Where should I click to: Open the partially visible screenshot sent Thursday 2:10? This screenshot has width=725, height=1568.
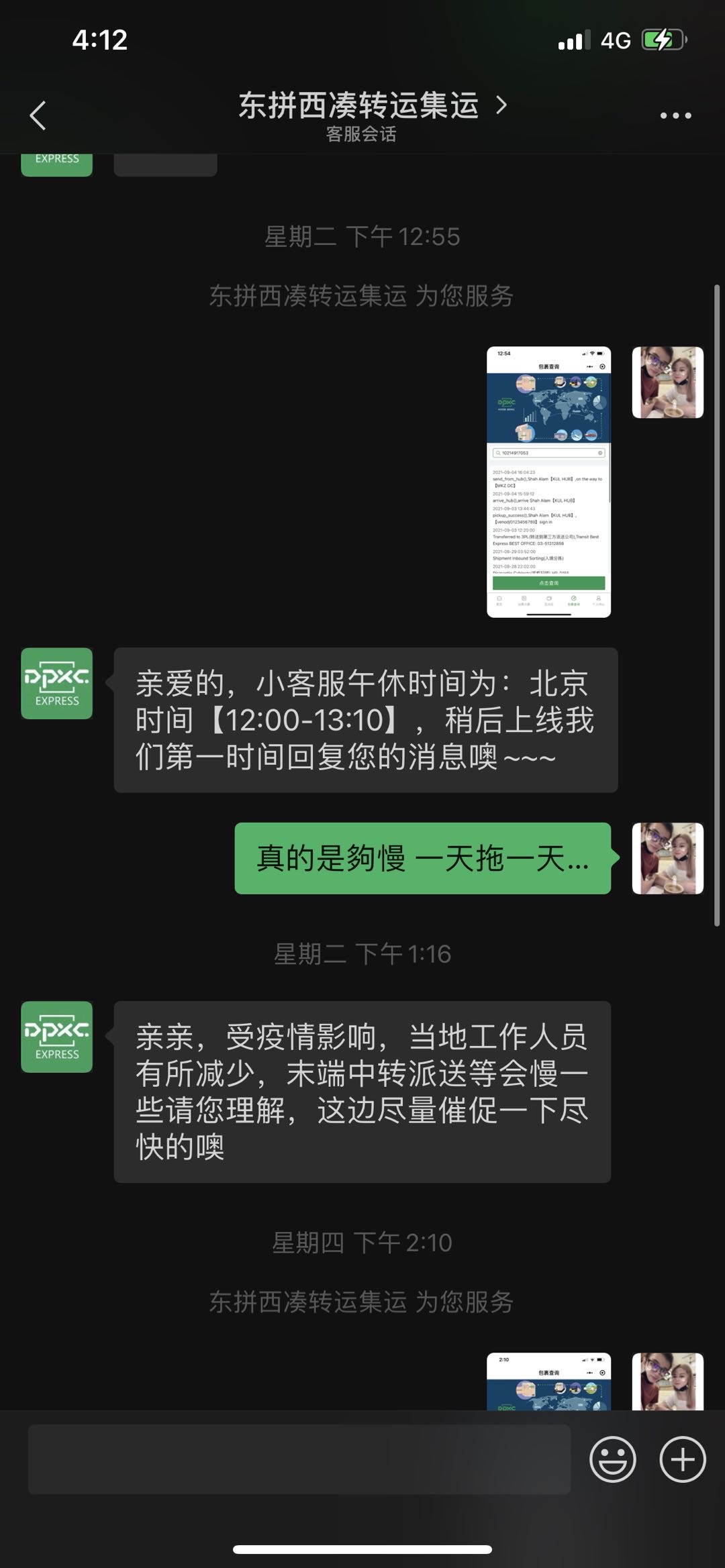548,1381
